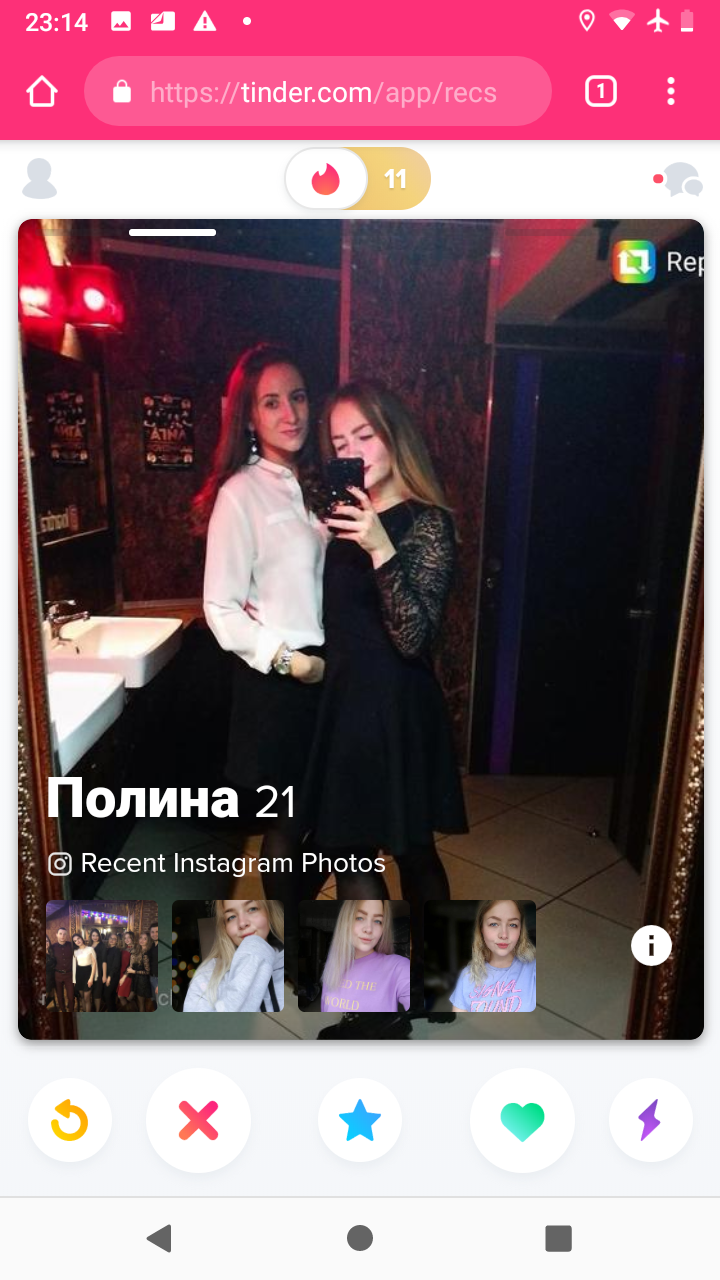Open the pink shirt Instagram photo
This screenshot has width=720, height=1280.
point(354,956)
